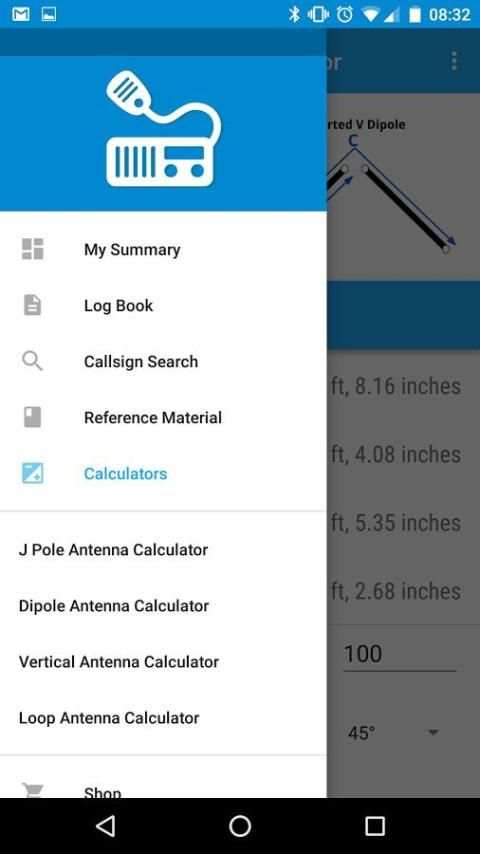This screenshot has height=854, width=480.
Task: Tap the Calculators drawer item
Action: click(x=163, y=473)
